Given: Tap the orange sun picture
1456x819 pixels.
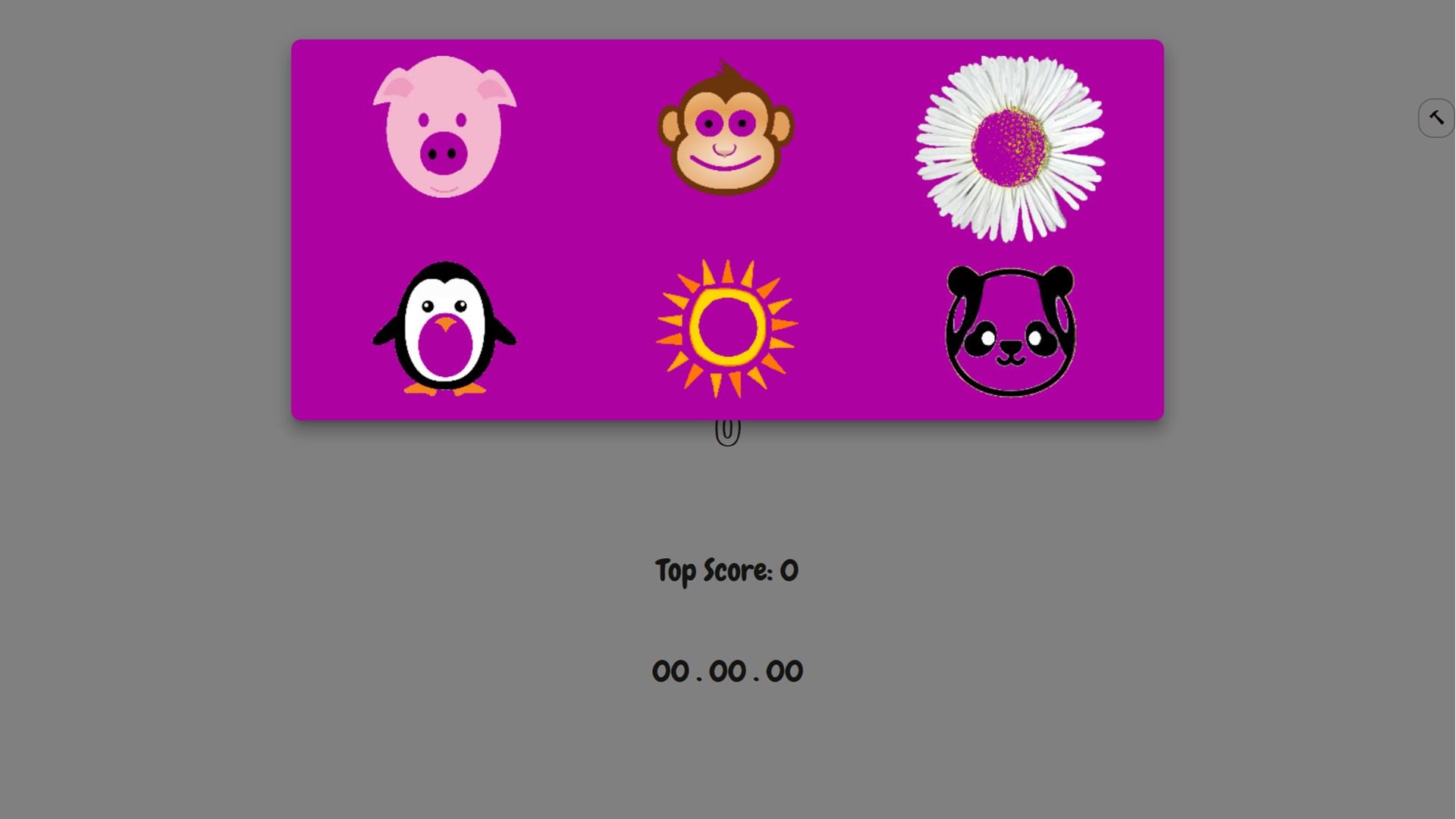Looking at the screenshot, I should 726,328.
